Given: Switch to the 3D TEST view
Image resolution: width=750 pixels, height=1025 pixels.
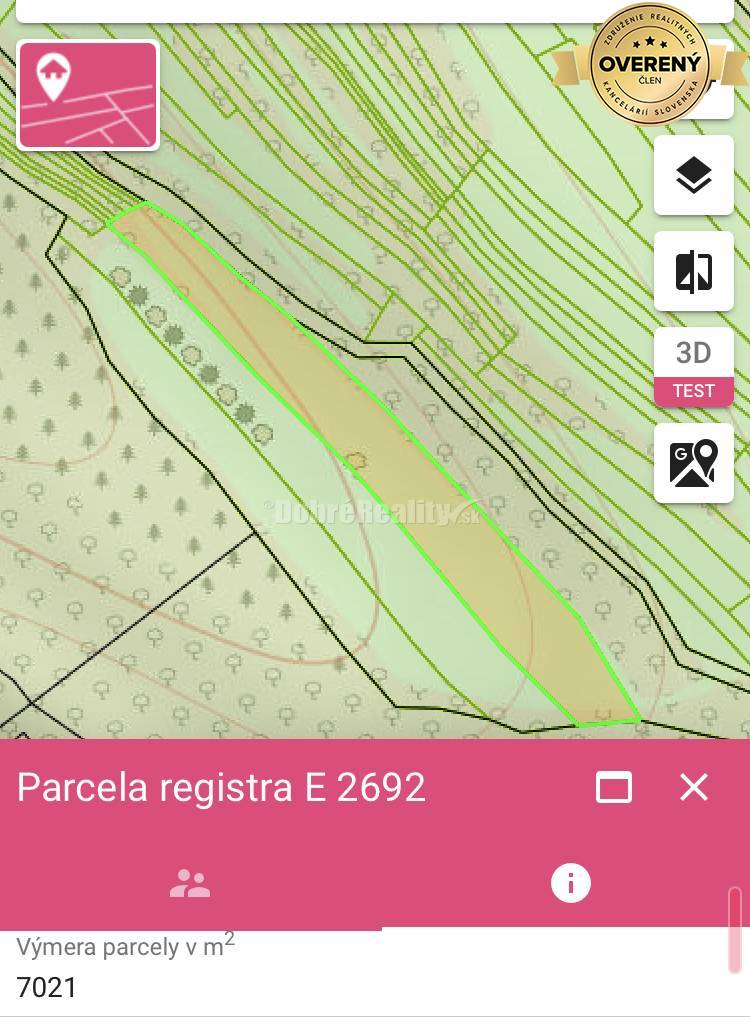Looking at the screenshot, I should [x=693, y=368].
